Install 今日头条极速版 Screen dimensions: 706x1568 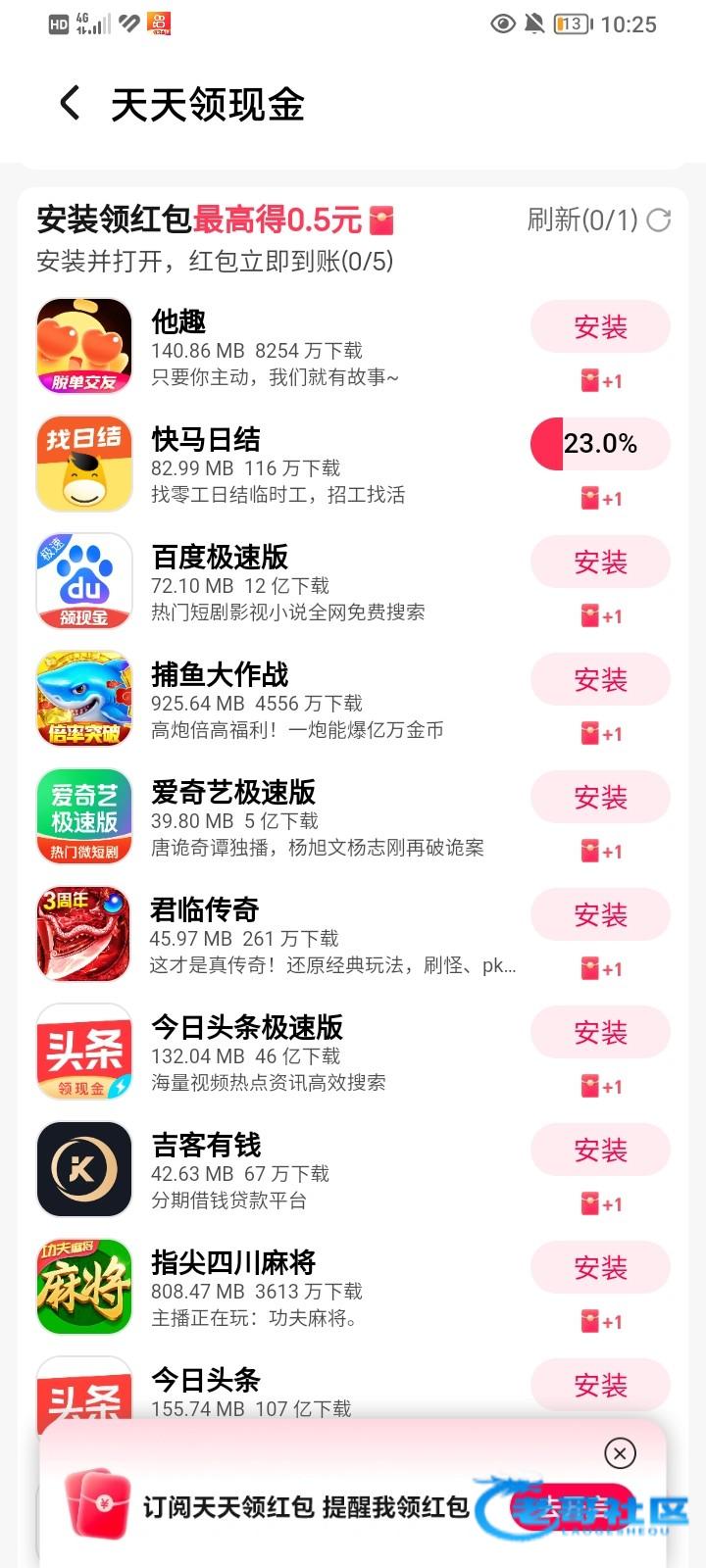point(600,1033)
